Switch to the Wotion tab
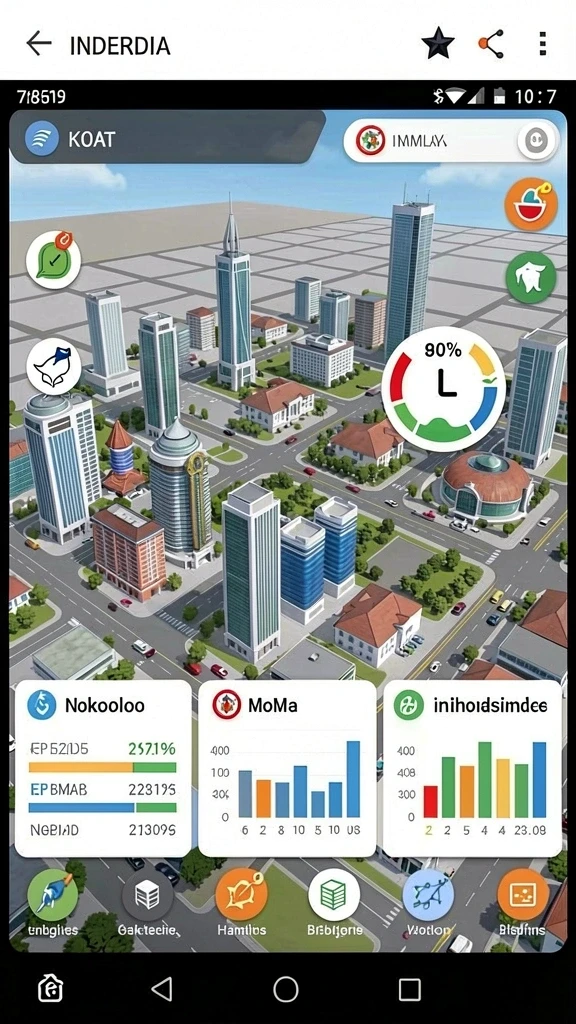The image size is (576, 1024). point(428,906)
